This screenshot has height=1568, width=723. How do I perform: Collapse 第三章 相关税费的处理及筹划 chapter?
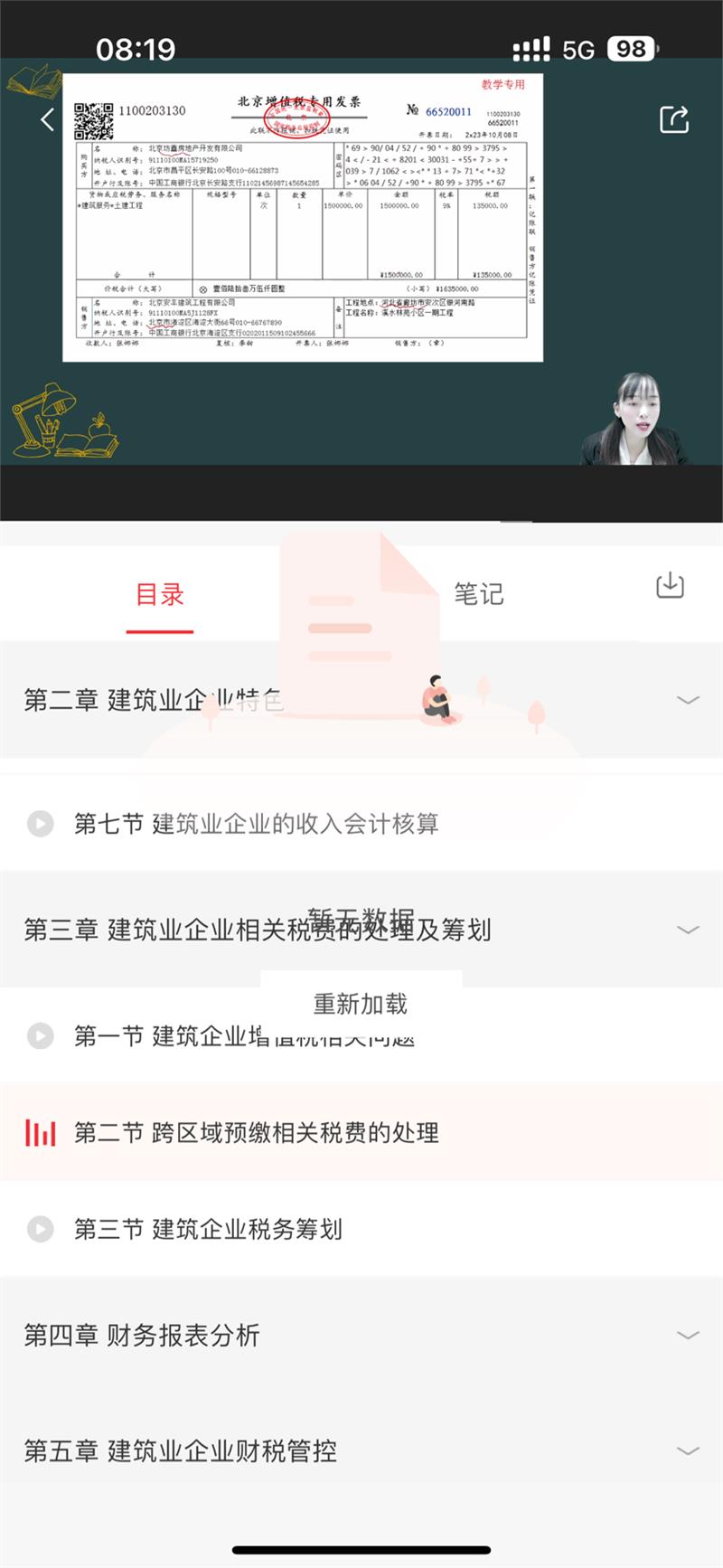pos(688,930)
